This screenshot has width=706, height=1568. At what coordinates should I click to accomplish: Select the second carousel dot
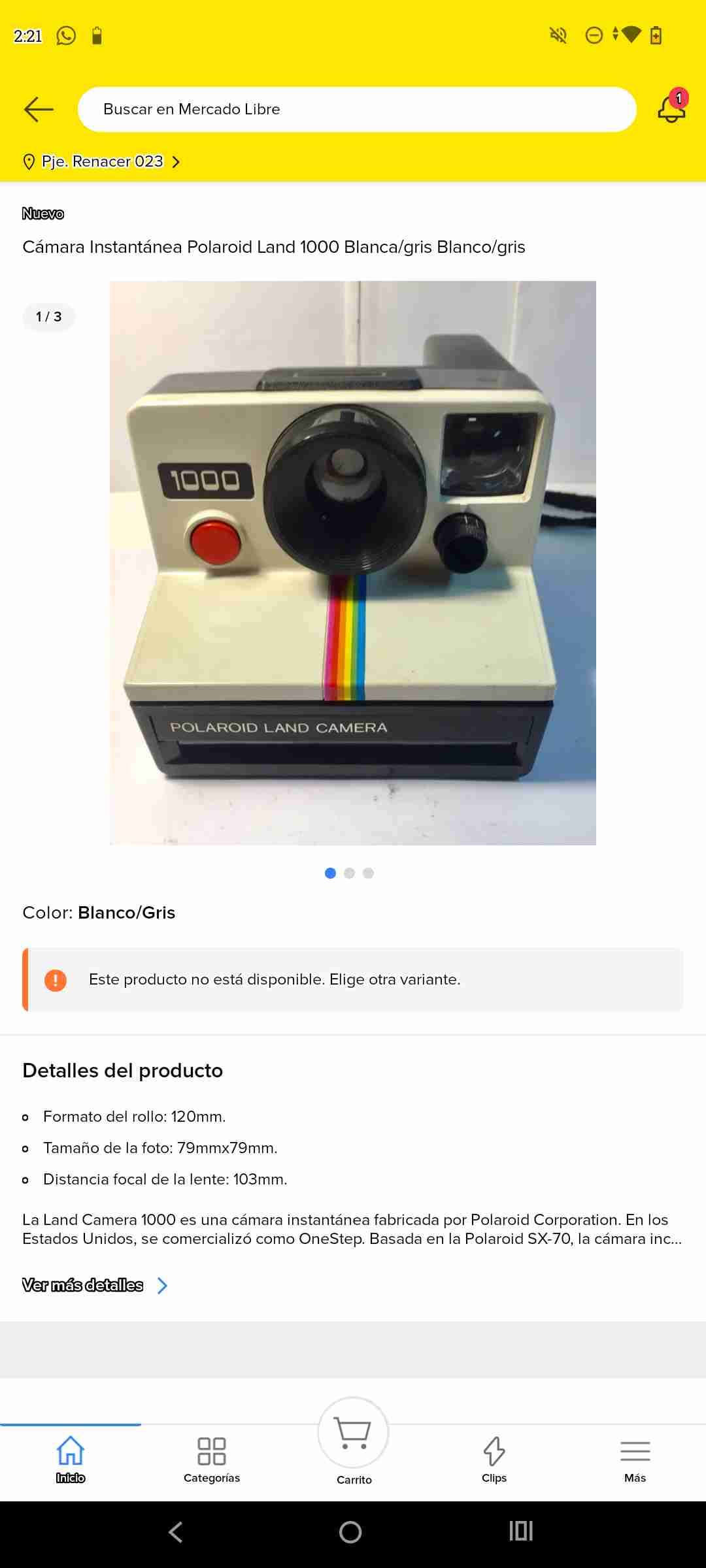[349, 873]
